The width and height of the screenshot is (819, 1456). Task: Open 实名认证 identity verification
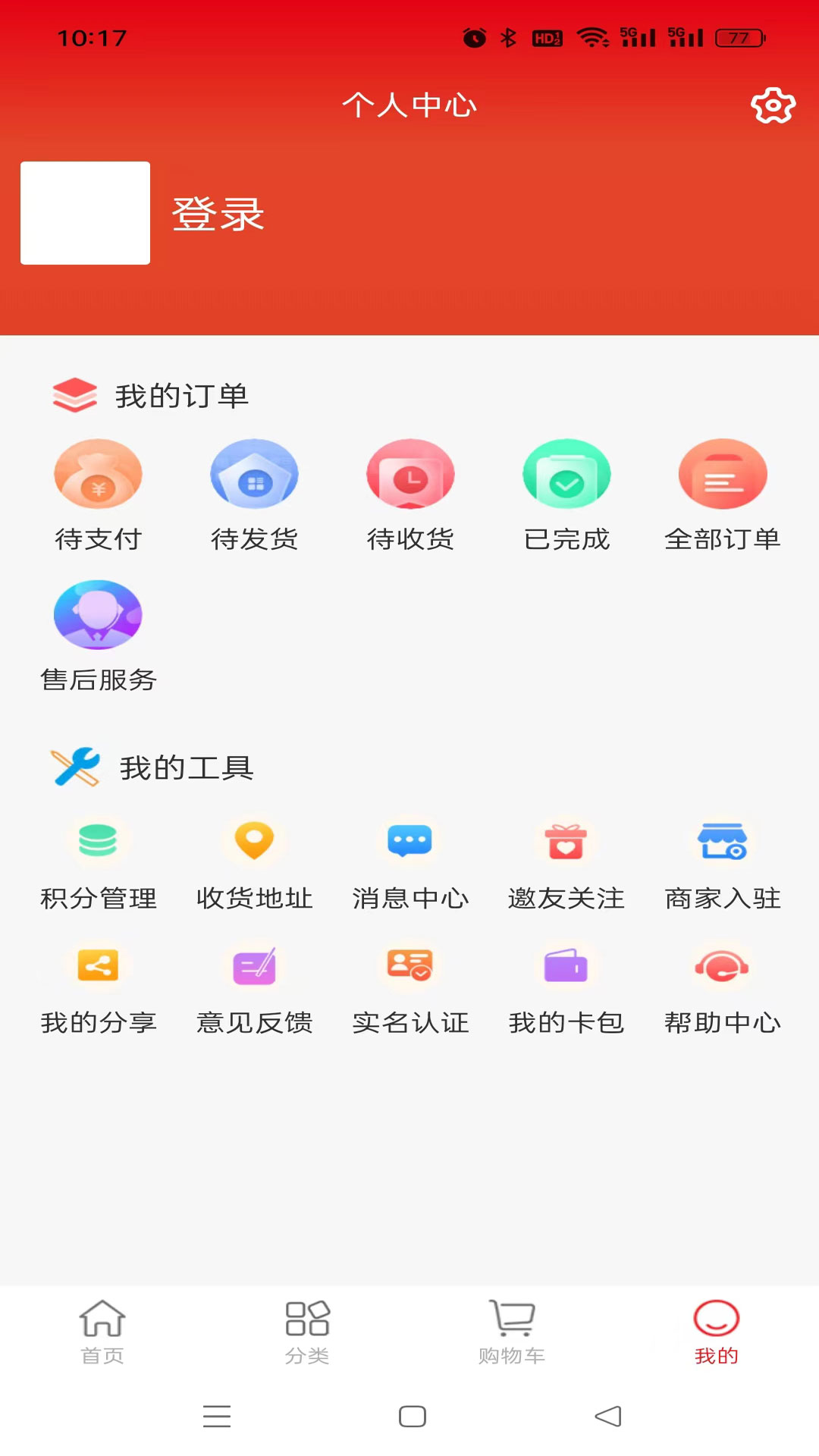pos(410,990)
